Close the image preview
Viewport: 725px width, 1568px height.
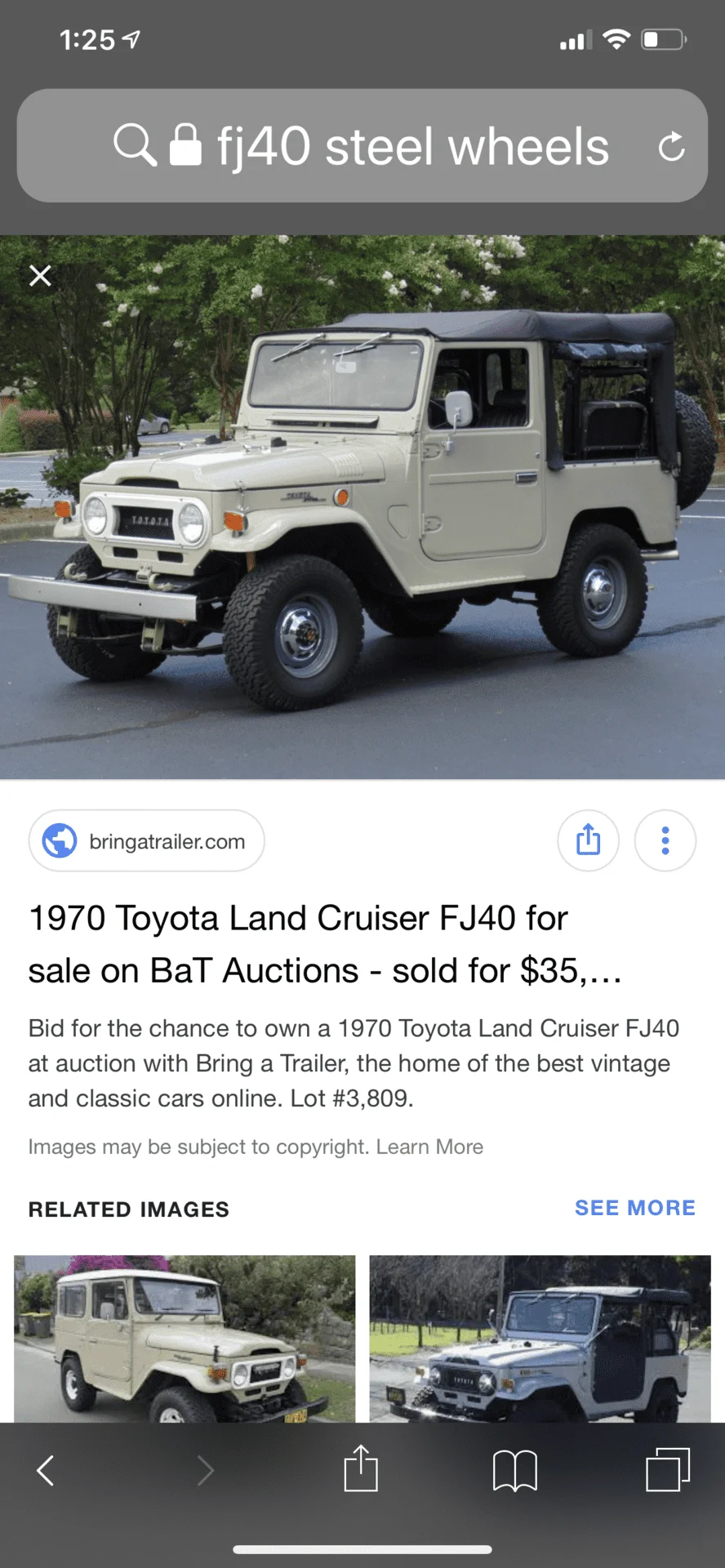coord(40,276)
